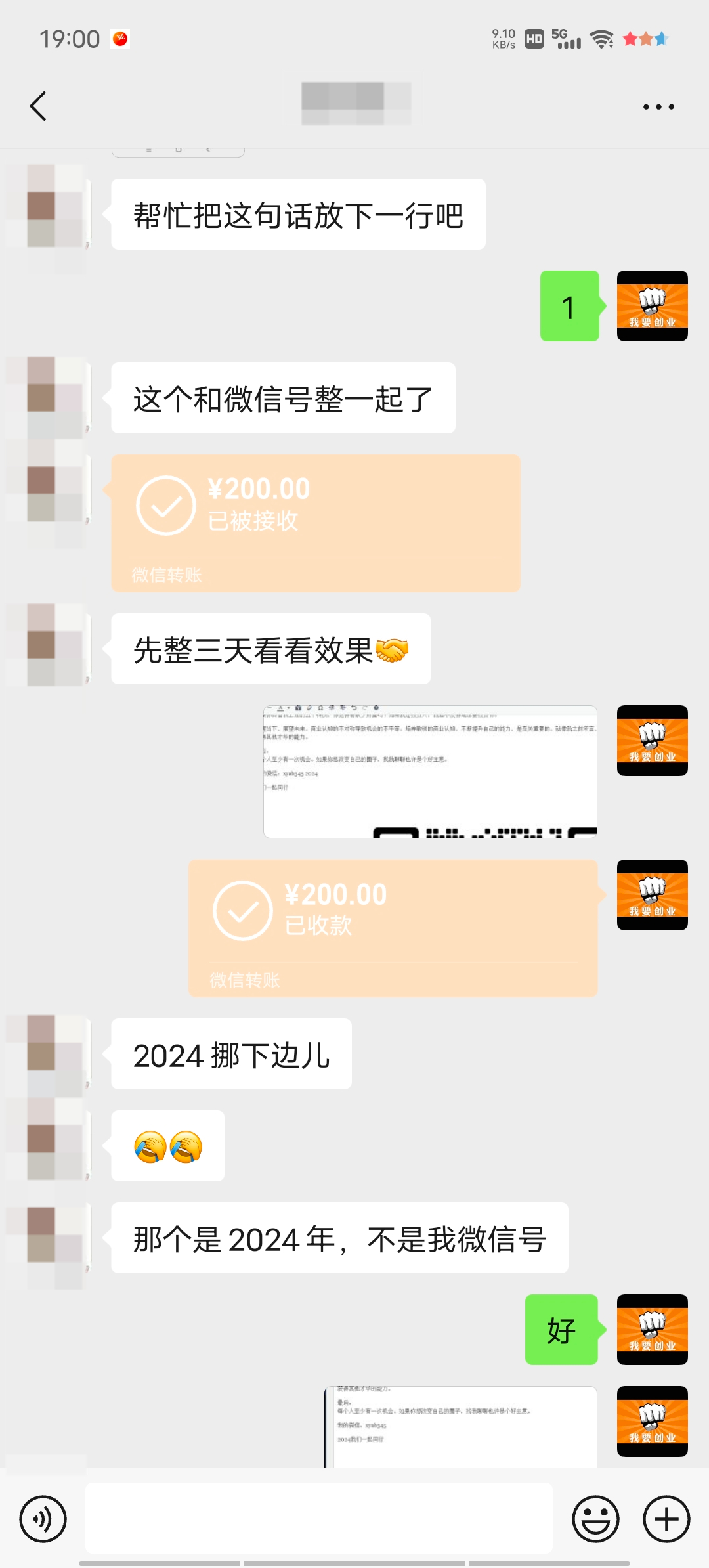709x1568 pixels.
Task: Go back to the chat list
Action: pos(39,106)
